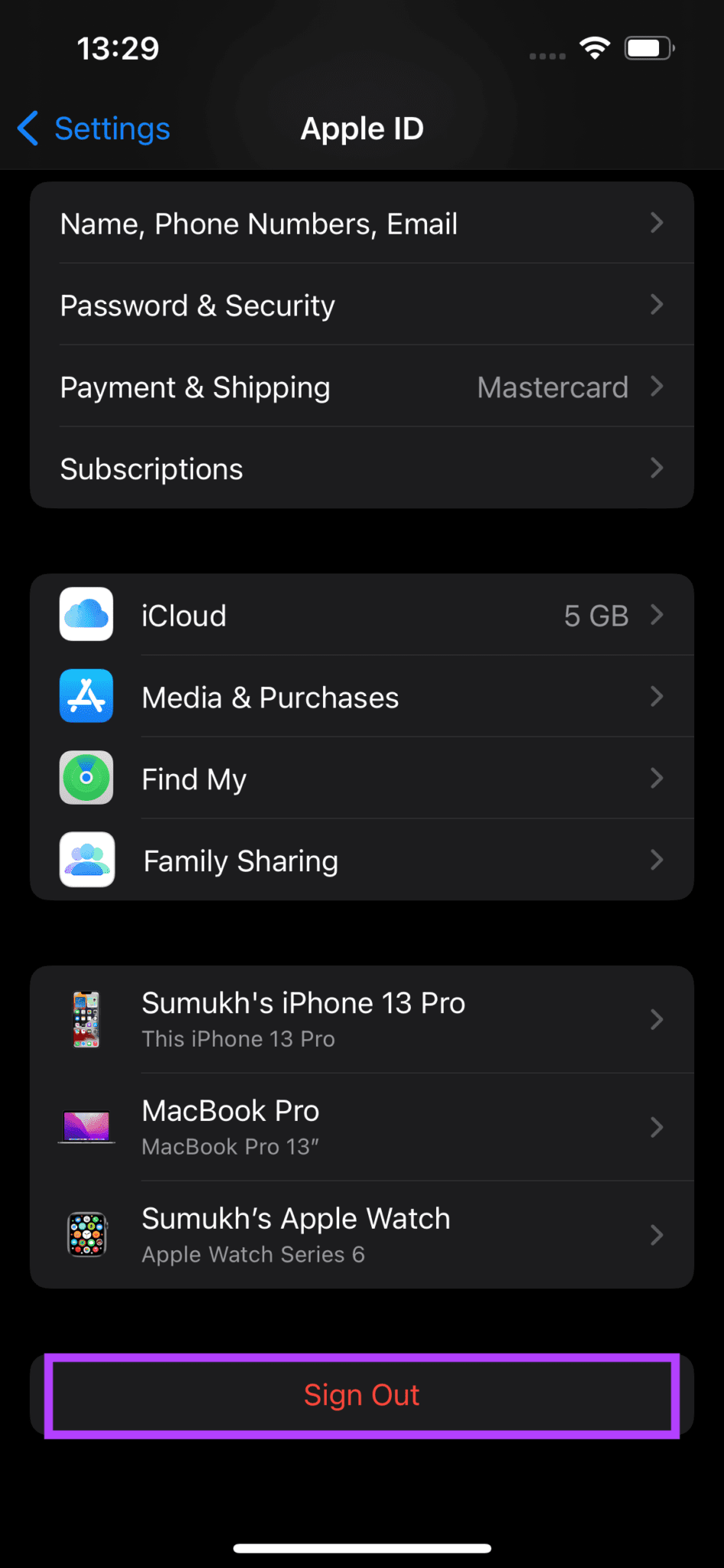Open the Apple ID titled screen header
The height and width of the screenshot is (1568, 724).
[x=362, y=128]
